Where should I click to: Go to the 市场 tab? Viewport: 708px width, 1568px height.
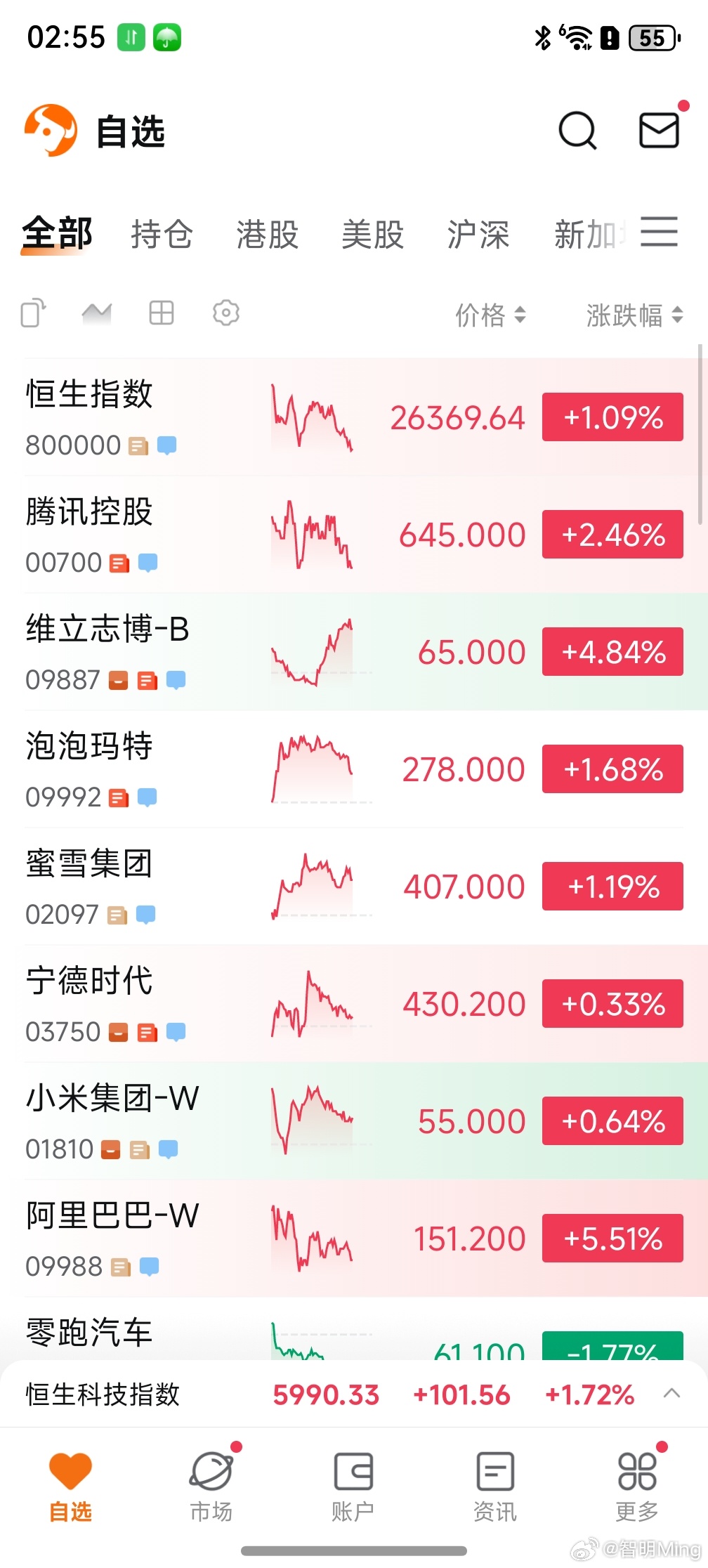(211, 1486)
